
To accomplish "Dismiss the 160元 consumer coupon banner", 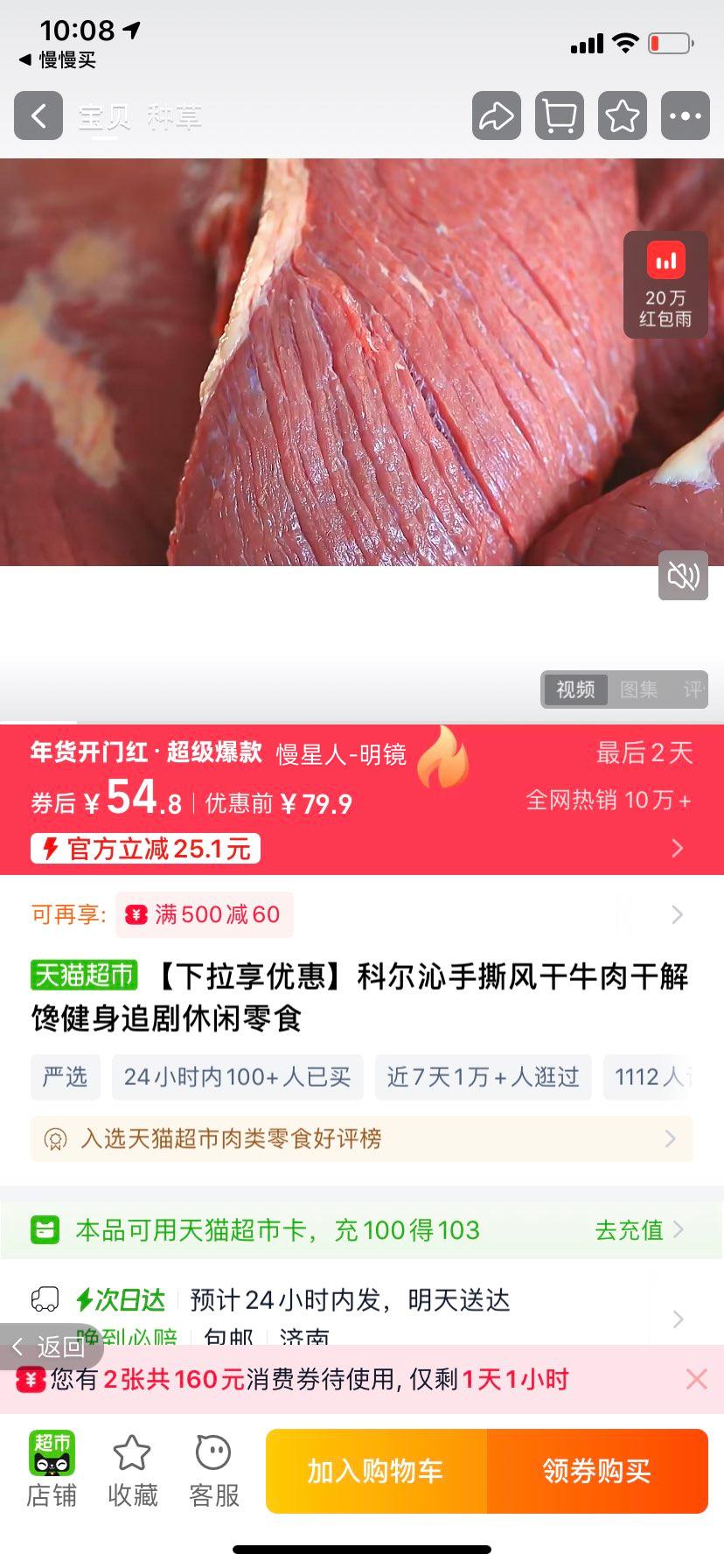I will tap(695, 1378).
